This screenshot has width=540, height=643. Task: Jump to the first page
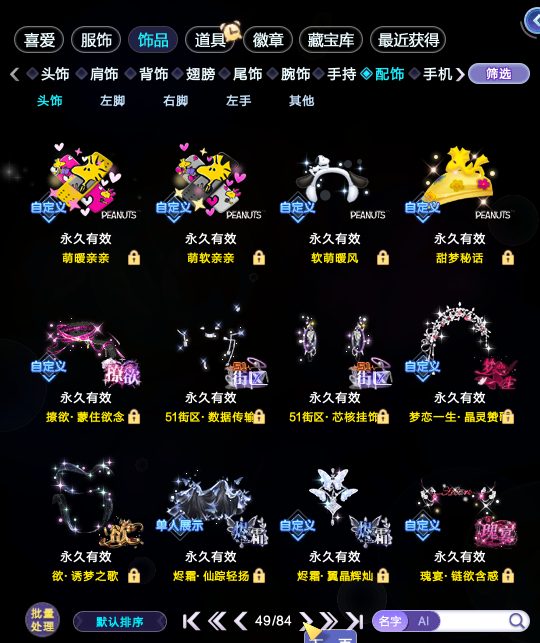click(x=191, y=621)
